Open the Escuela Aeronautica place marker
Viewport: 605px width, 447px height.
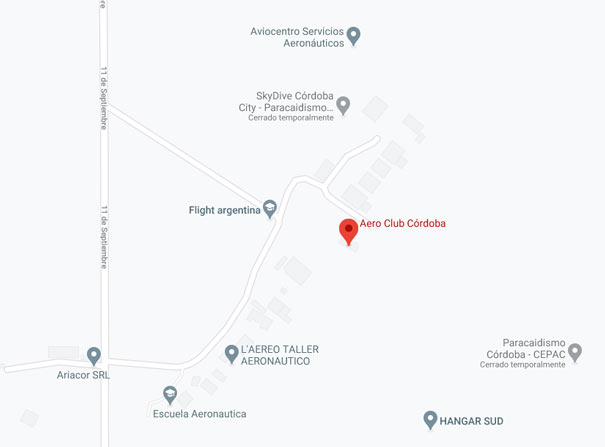point(170,394)
